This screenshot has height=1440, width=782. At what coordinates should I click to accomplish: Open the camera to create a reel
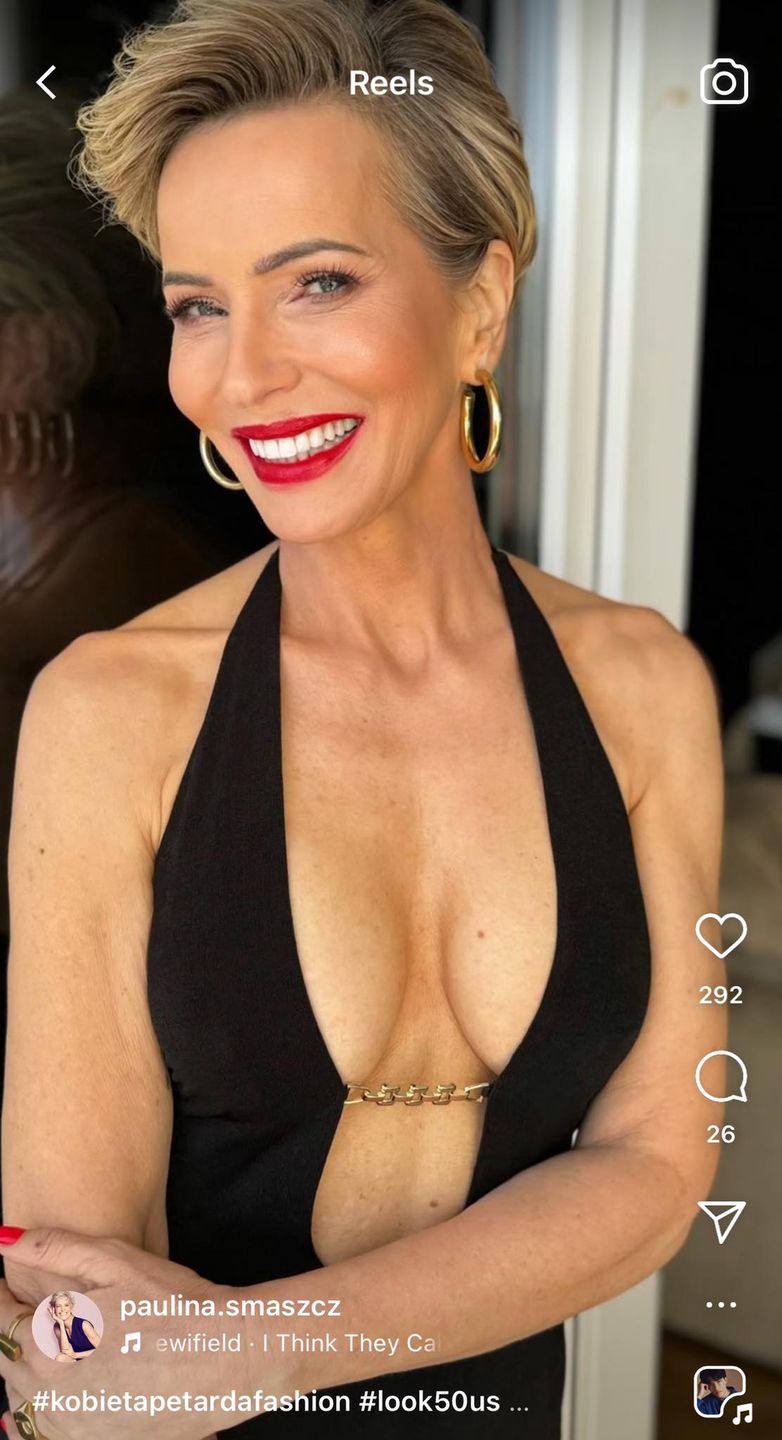724,82
